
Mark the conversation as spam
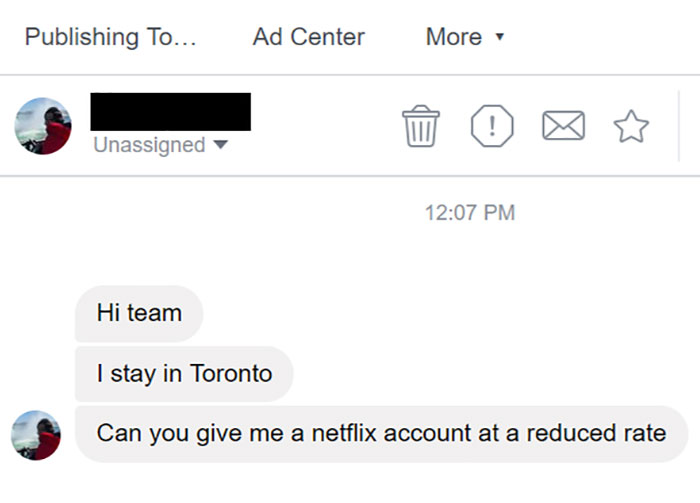coord(492,126)
